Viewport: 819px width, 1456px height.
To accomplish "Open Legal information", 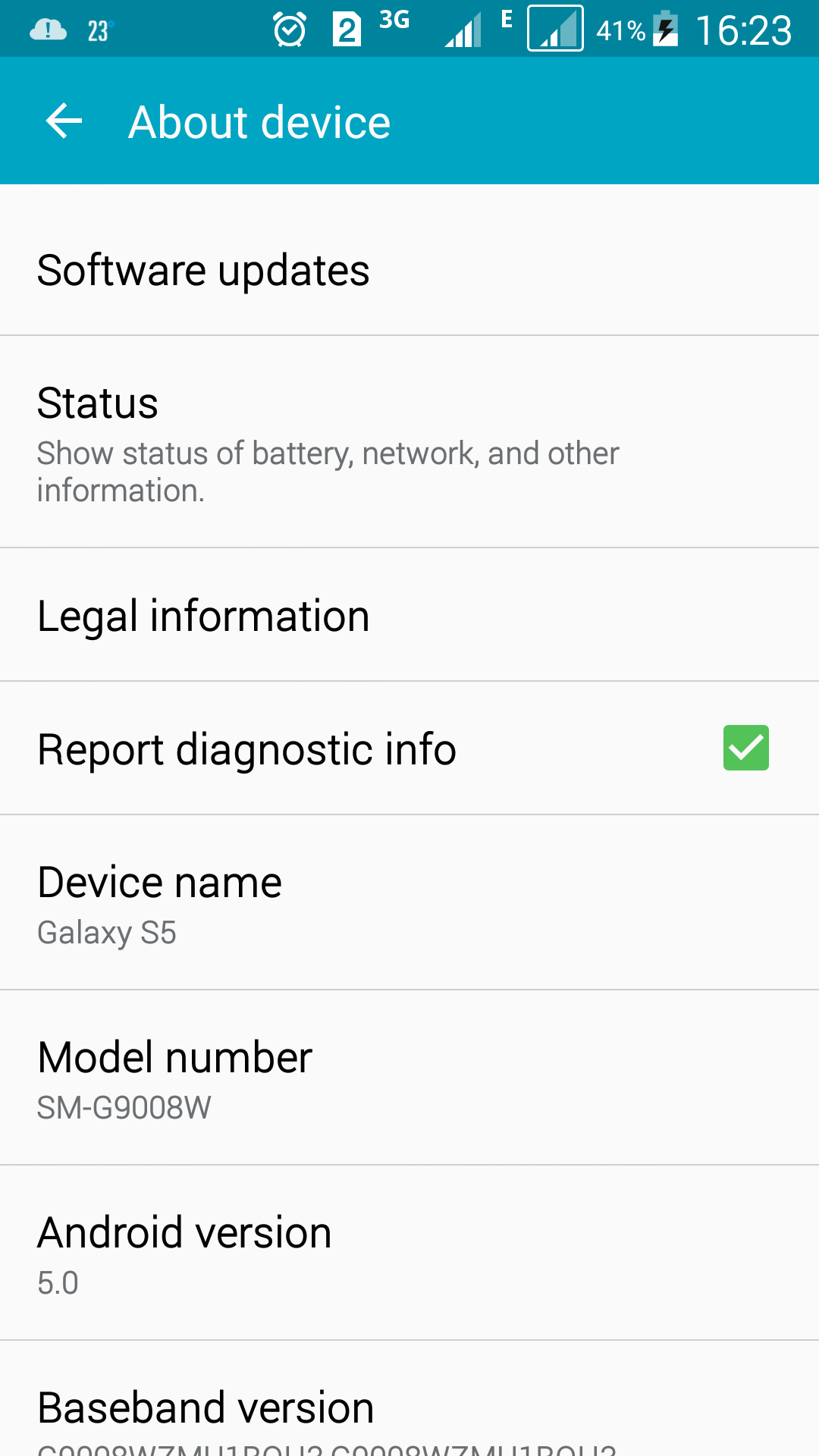I will coord(409,615).
